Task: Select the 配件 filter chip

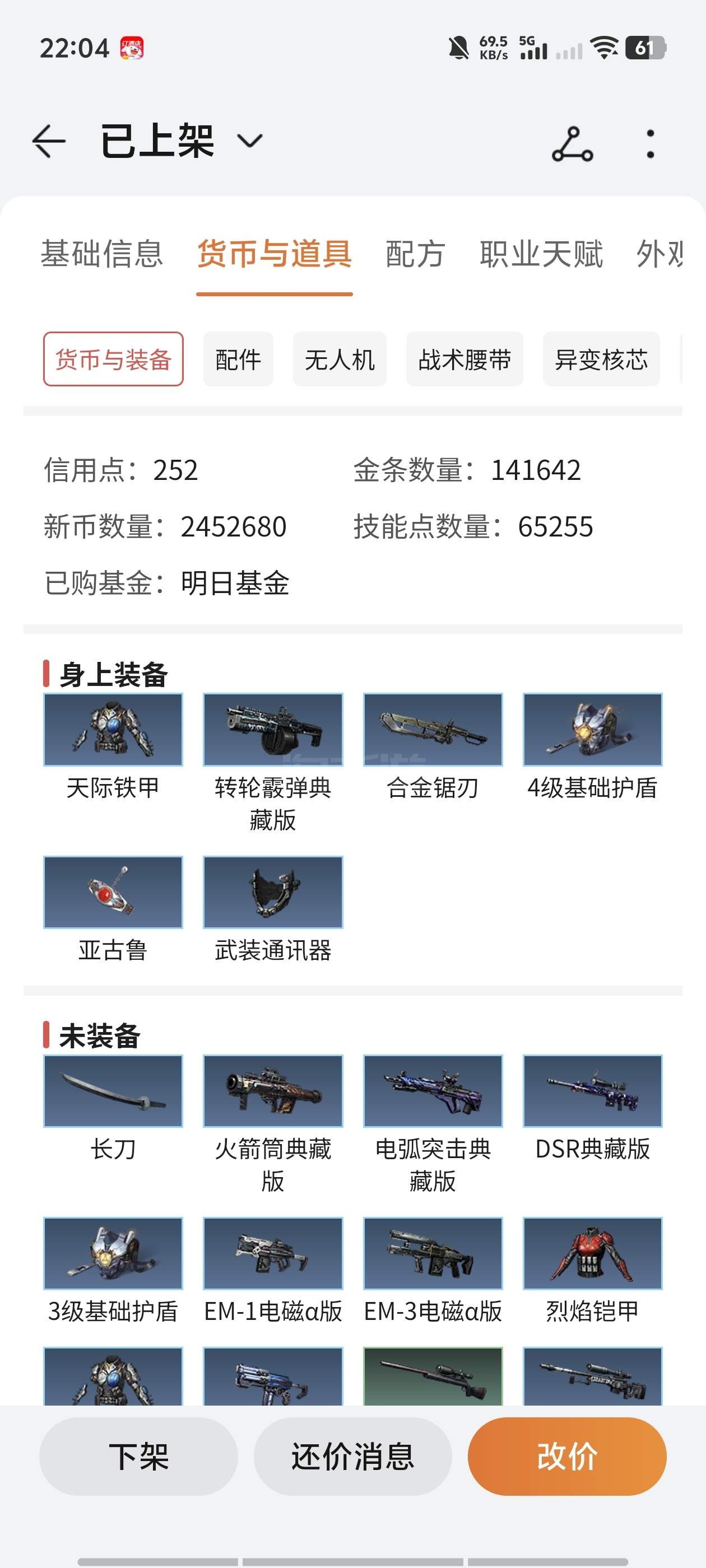Action: tap(238, 359)
